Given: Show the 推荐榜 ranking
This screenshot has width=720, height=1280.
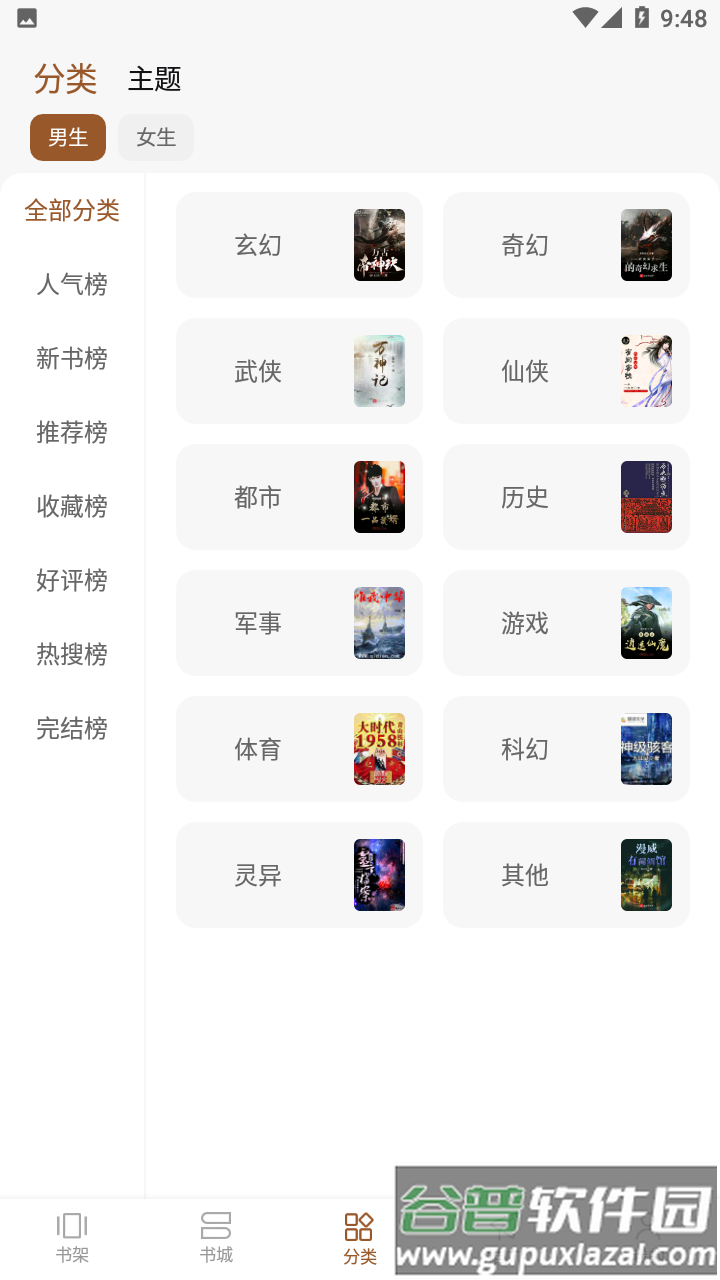Looking at the screenshot, I should tap(72, 433).
